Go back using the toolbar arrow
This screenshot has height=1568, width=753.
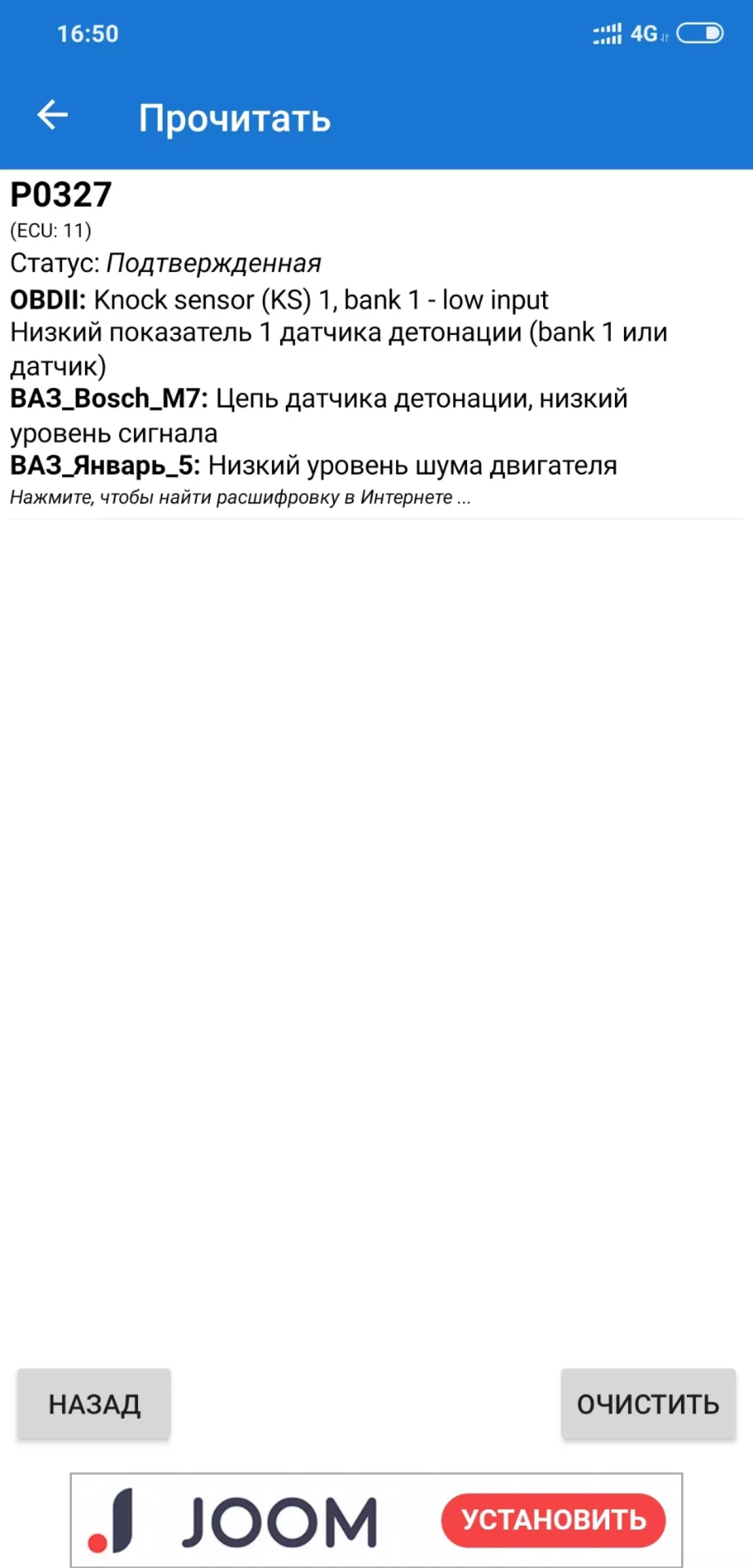(52, 115)
